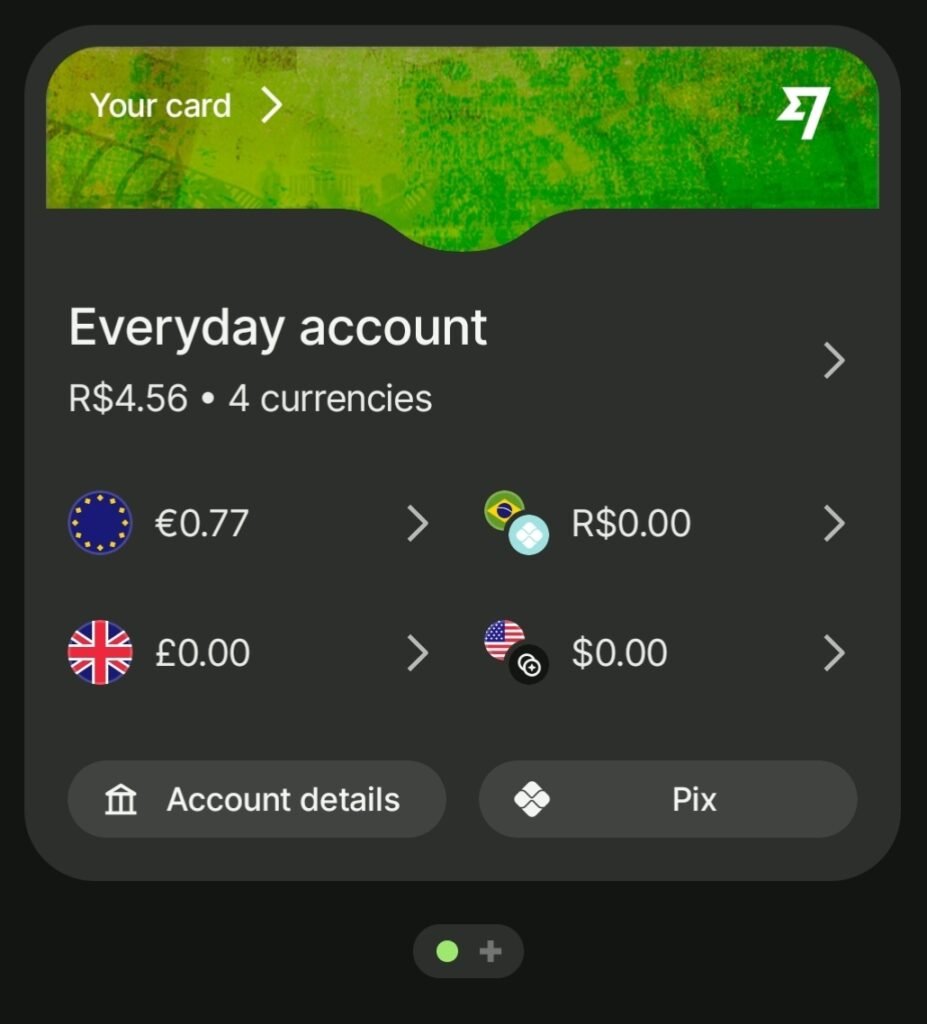Open the R$0.00 Brazilian real balance

[665, 523]
